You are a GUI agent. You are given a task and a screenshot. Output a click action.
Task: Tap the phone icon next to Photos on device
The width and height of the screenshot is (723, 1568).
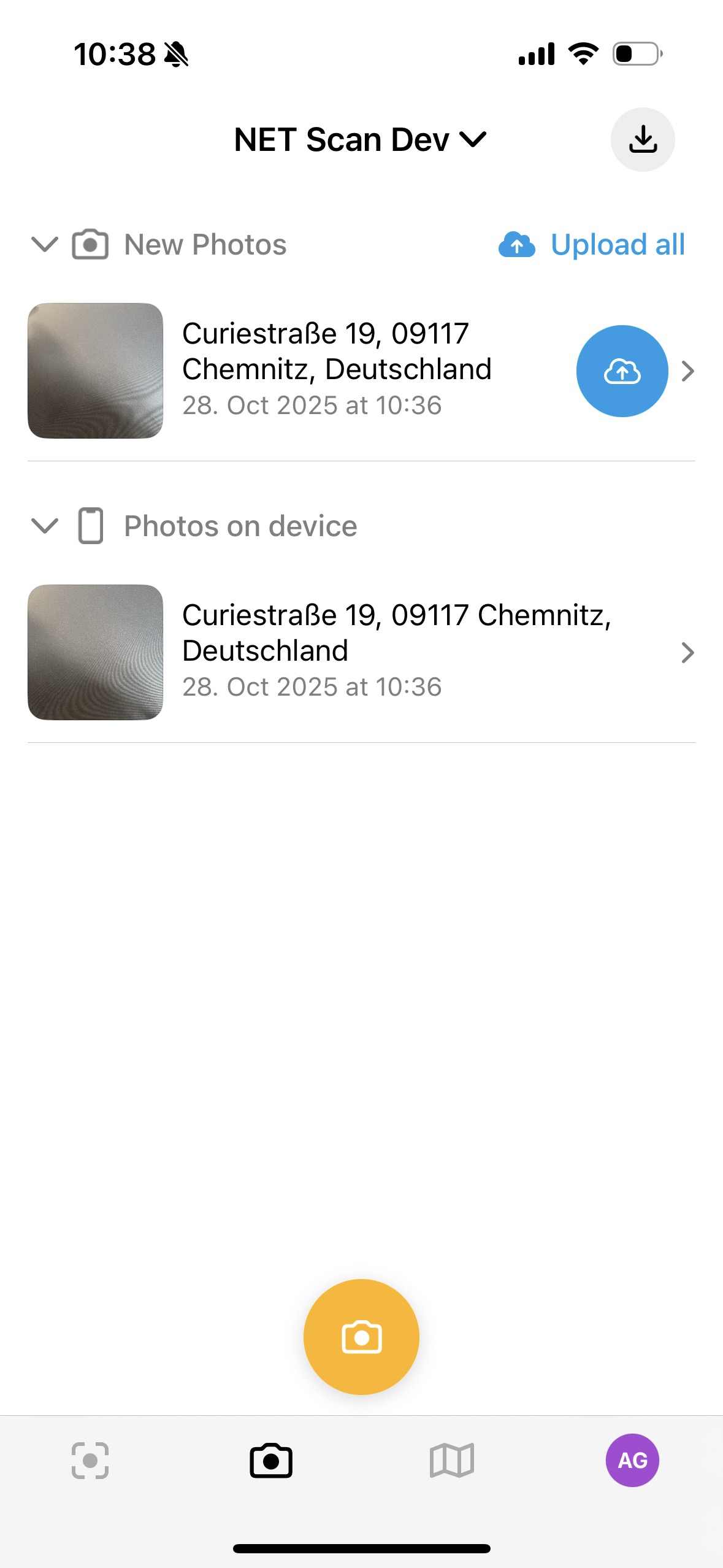[x=90, y=526]
